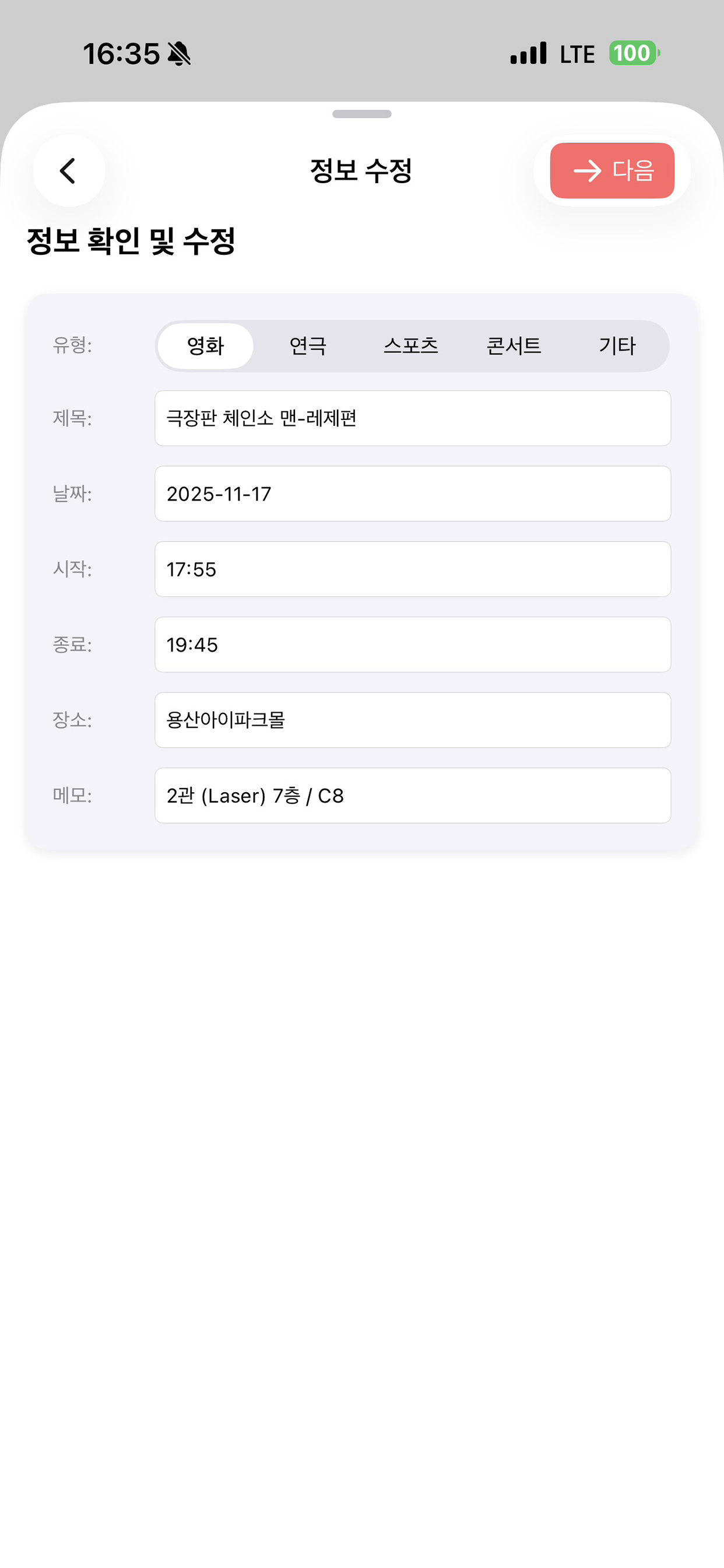The width and height of the screenshot is (724, 1568).
Task: Open the 시작 time picker showing 17:55
Action: pyautogui.click(x=413, y=569)
